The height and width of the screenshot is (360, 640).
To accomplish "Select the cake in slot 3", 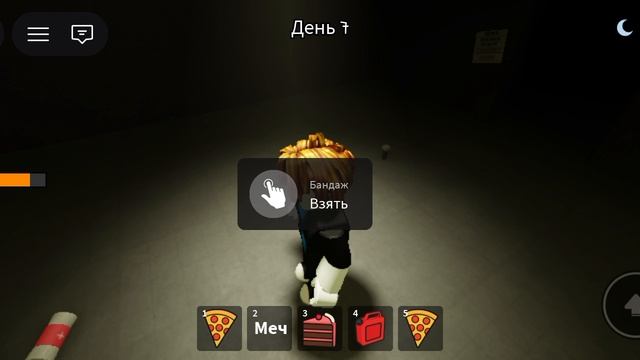I will click(320, 328).
